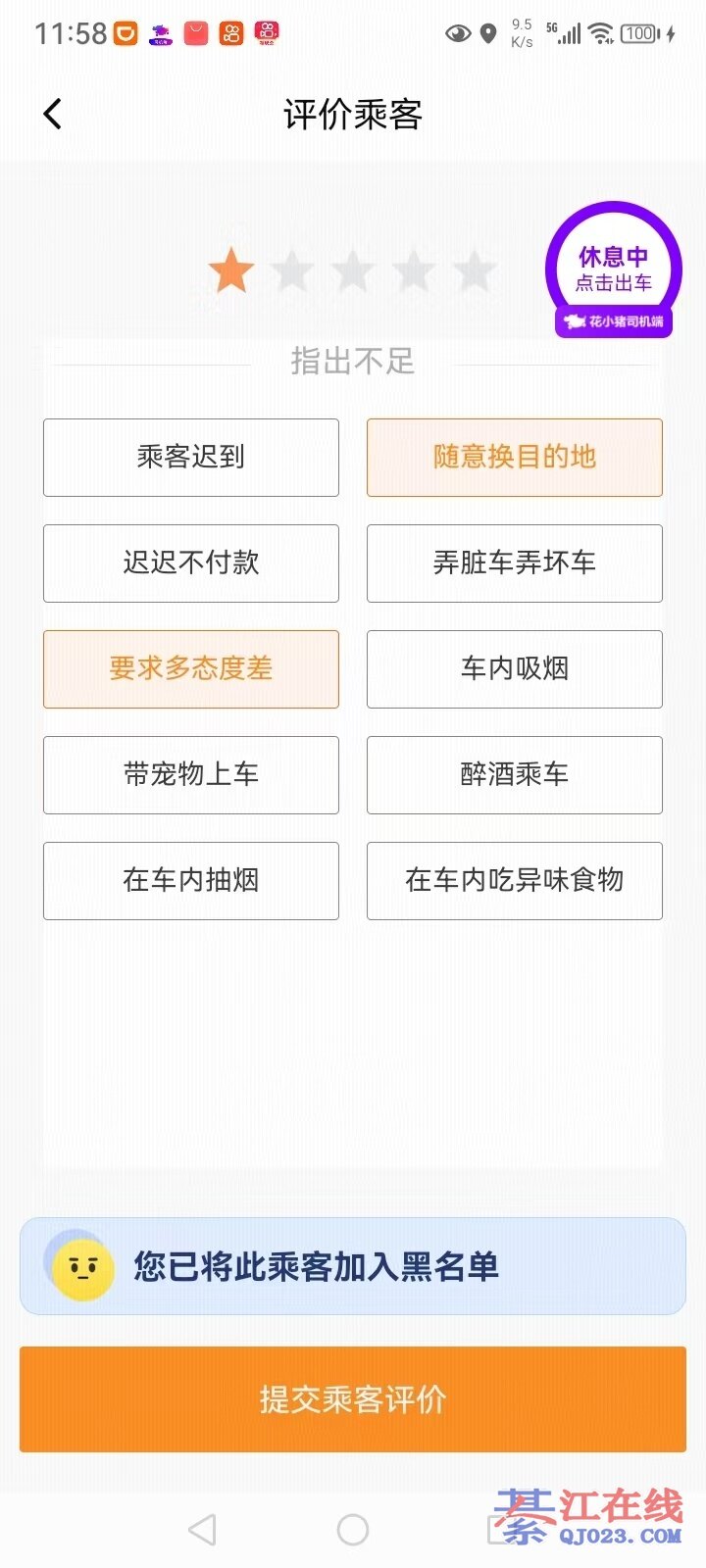Tap the 在车内抽烟 tag
The height and width of the screenshot is (1568, 706).
(191, 881)
